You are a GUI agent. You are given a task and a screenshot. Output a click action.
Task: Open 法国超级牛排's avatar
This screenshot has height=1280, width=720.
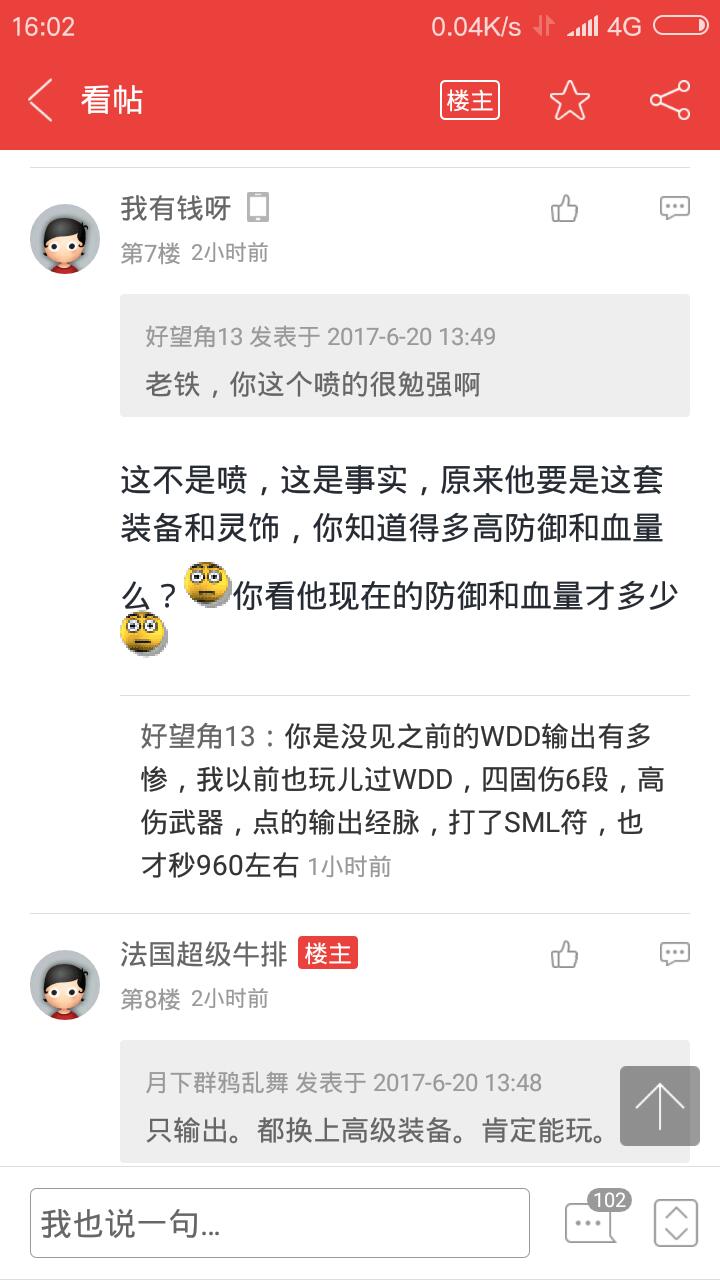tap(65, 984)
